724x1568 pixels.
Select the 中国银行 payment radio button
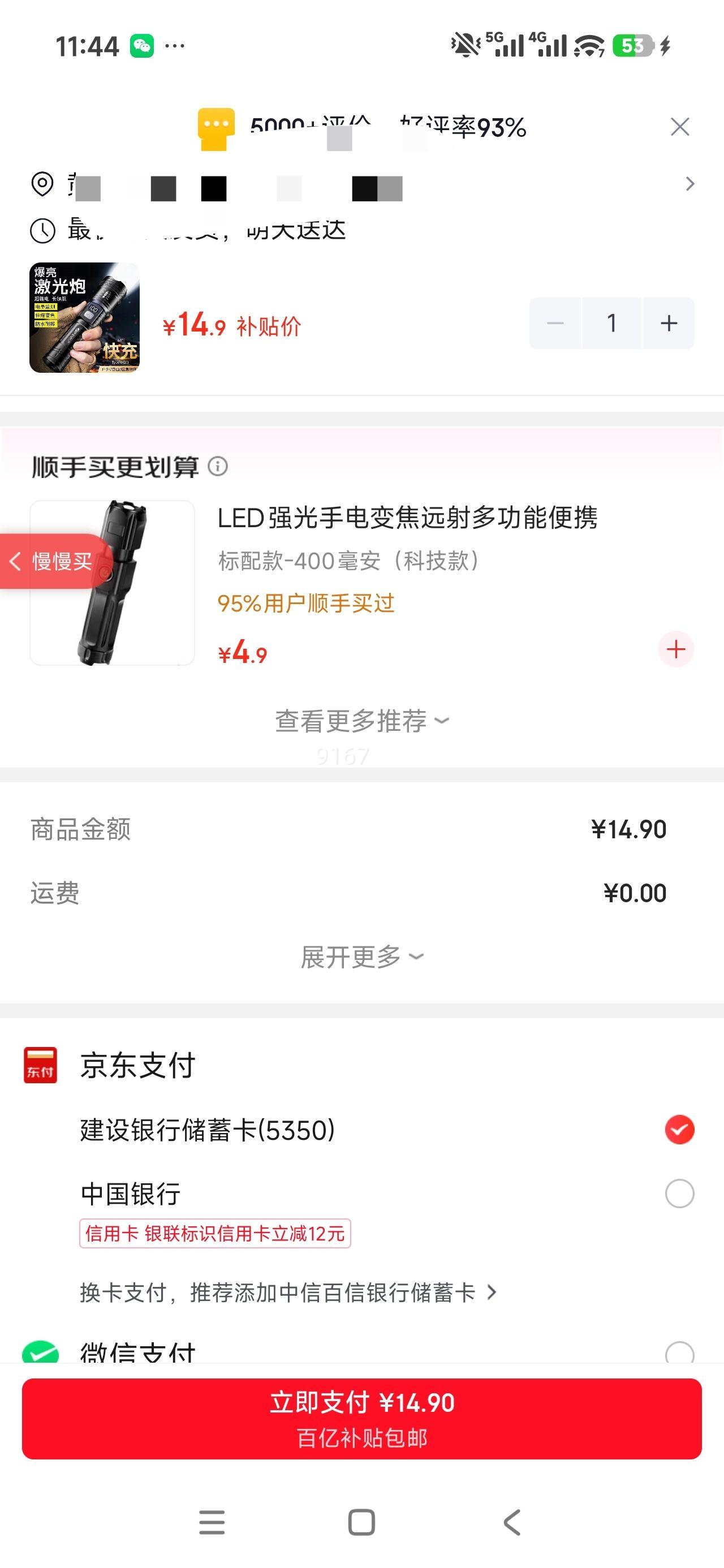click(x=679, y=1194)
